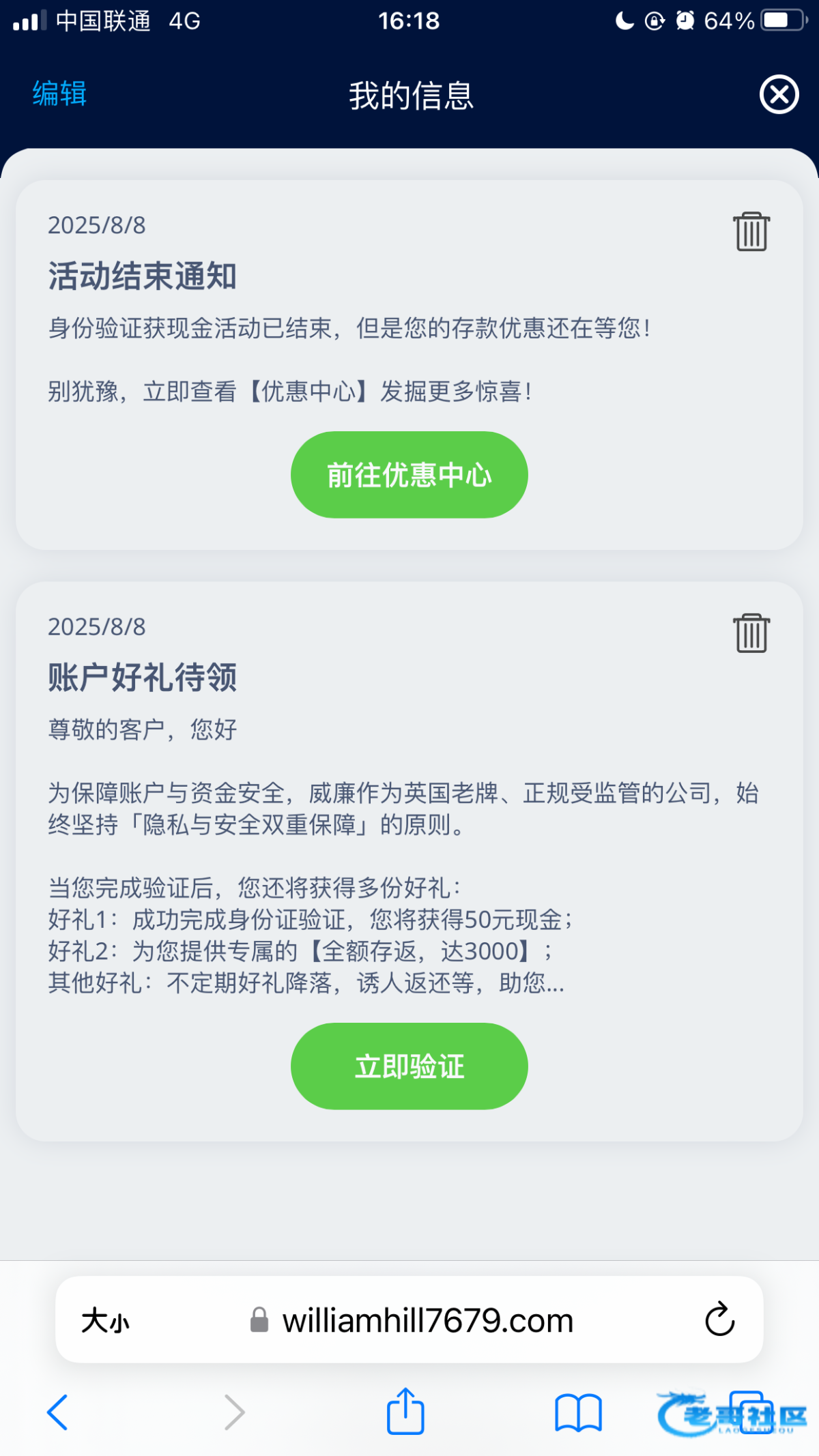Screen dimensions: 819x1456
Task: Tap the 编辑 edit button
Action: [59, 93]
